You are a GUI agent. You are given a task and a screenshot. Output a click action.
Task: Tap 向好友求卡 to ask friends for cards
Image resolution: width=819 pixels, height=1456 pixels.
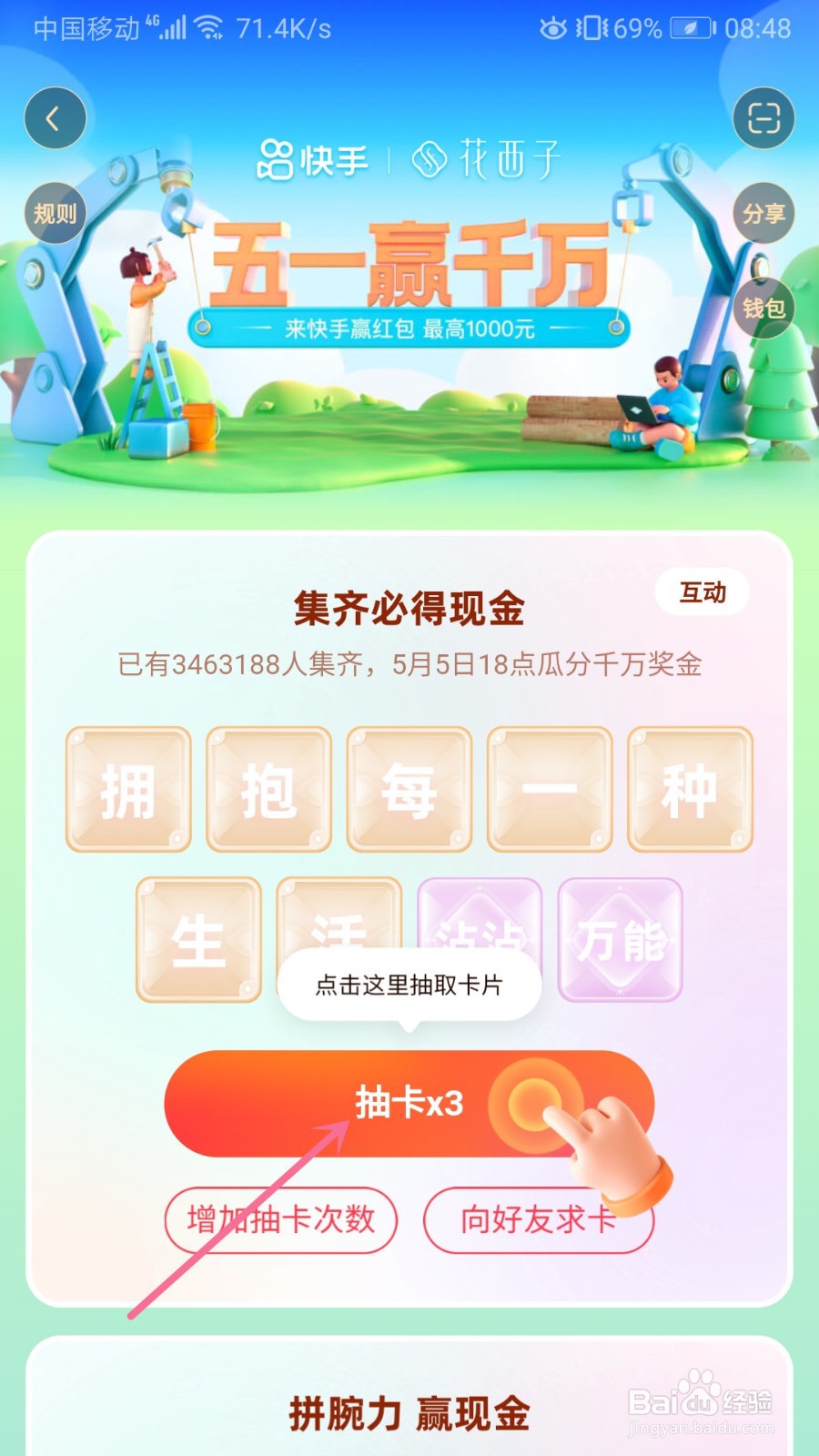(539, 1223)
